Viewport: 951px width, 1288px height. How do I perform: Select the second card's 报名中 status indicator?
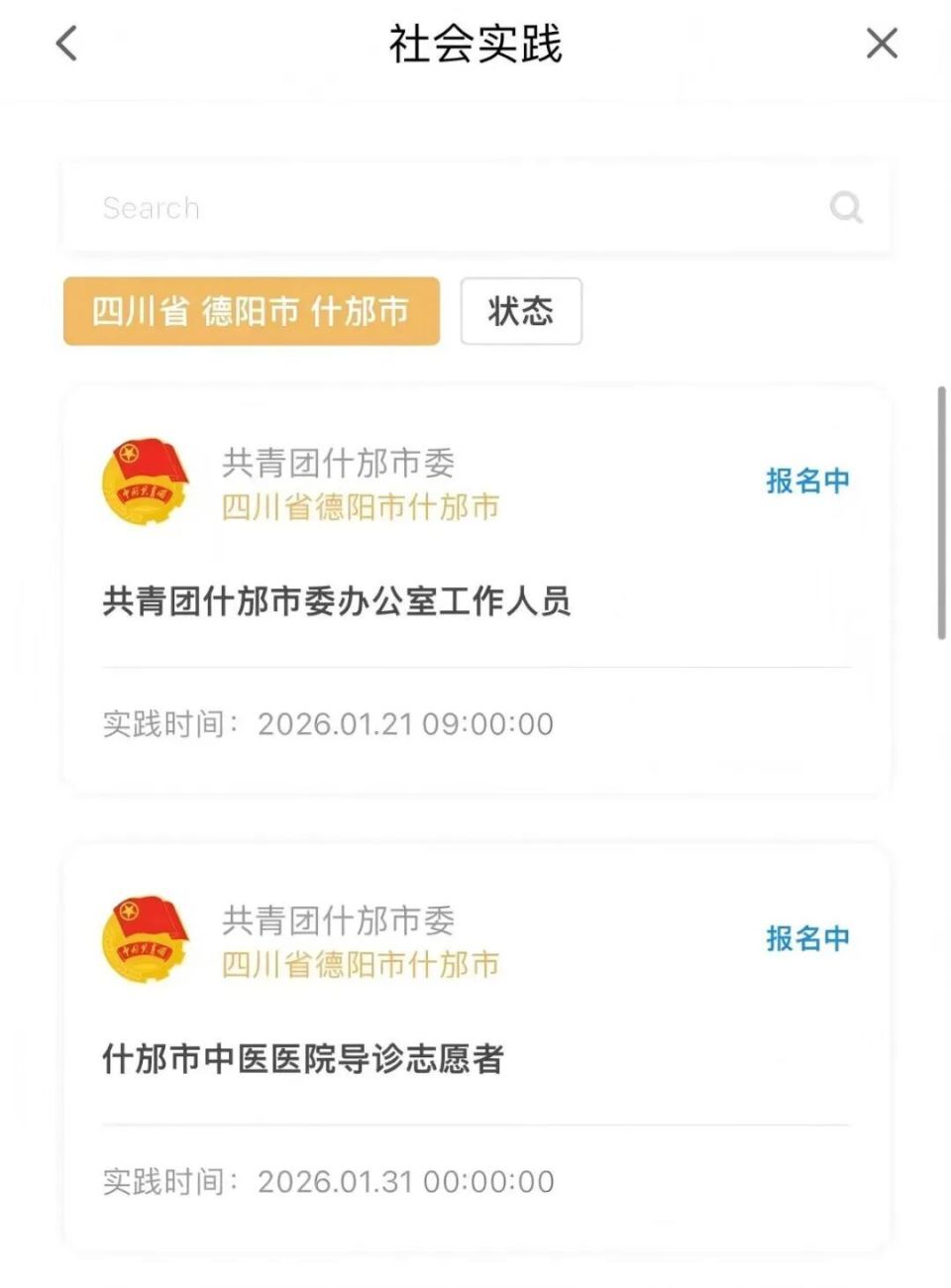click(807, 937)
